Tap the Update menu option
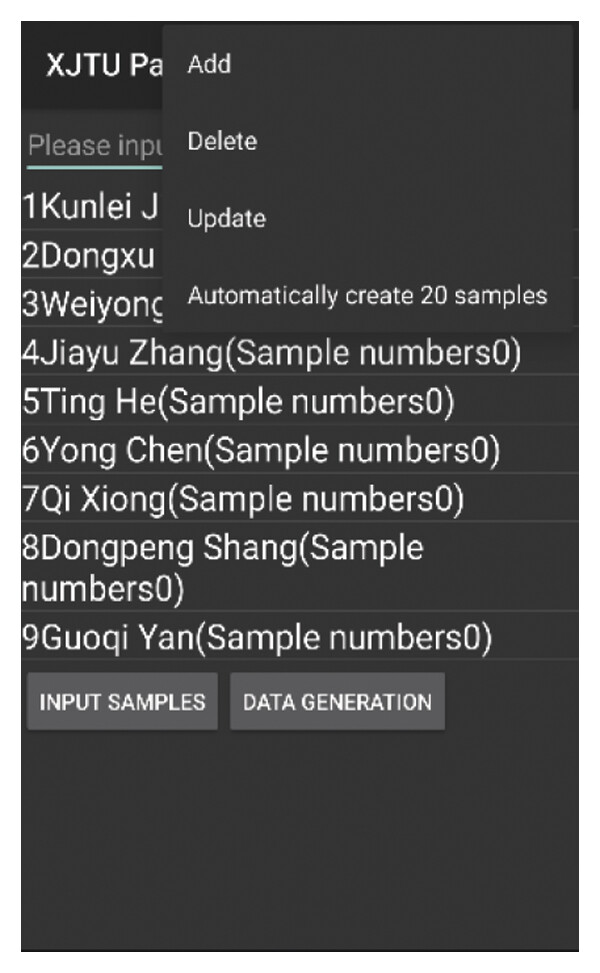 coord(367,218)
